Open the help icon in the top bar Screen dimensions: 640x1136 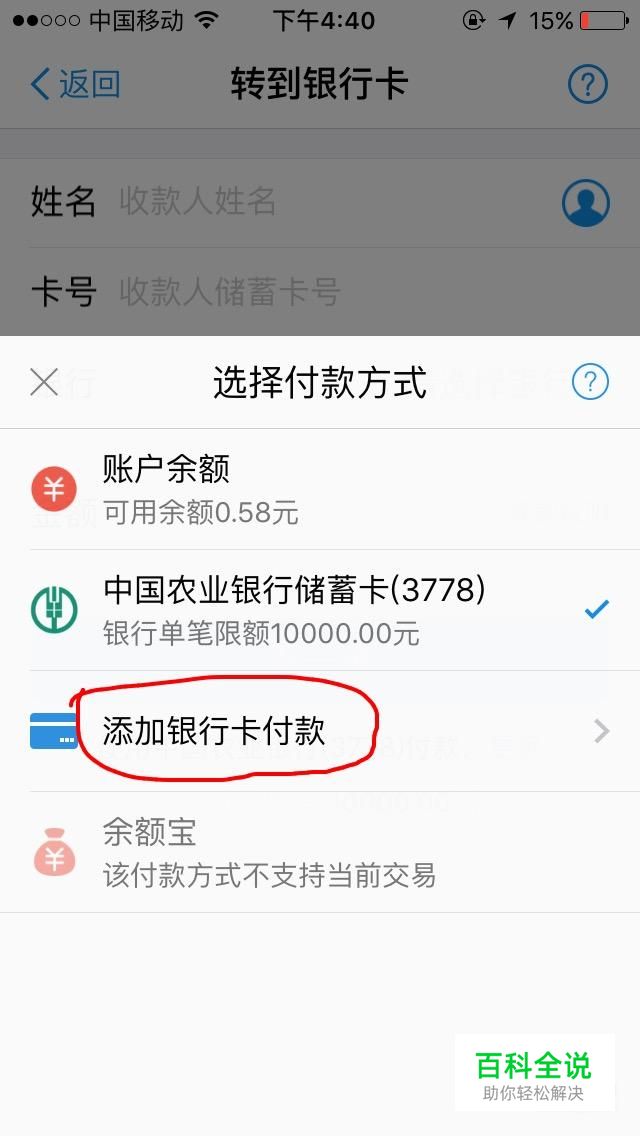click(588, 84)
